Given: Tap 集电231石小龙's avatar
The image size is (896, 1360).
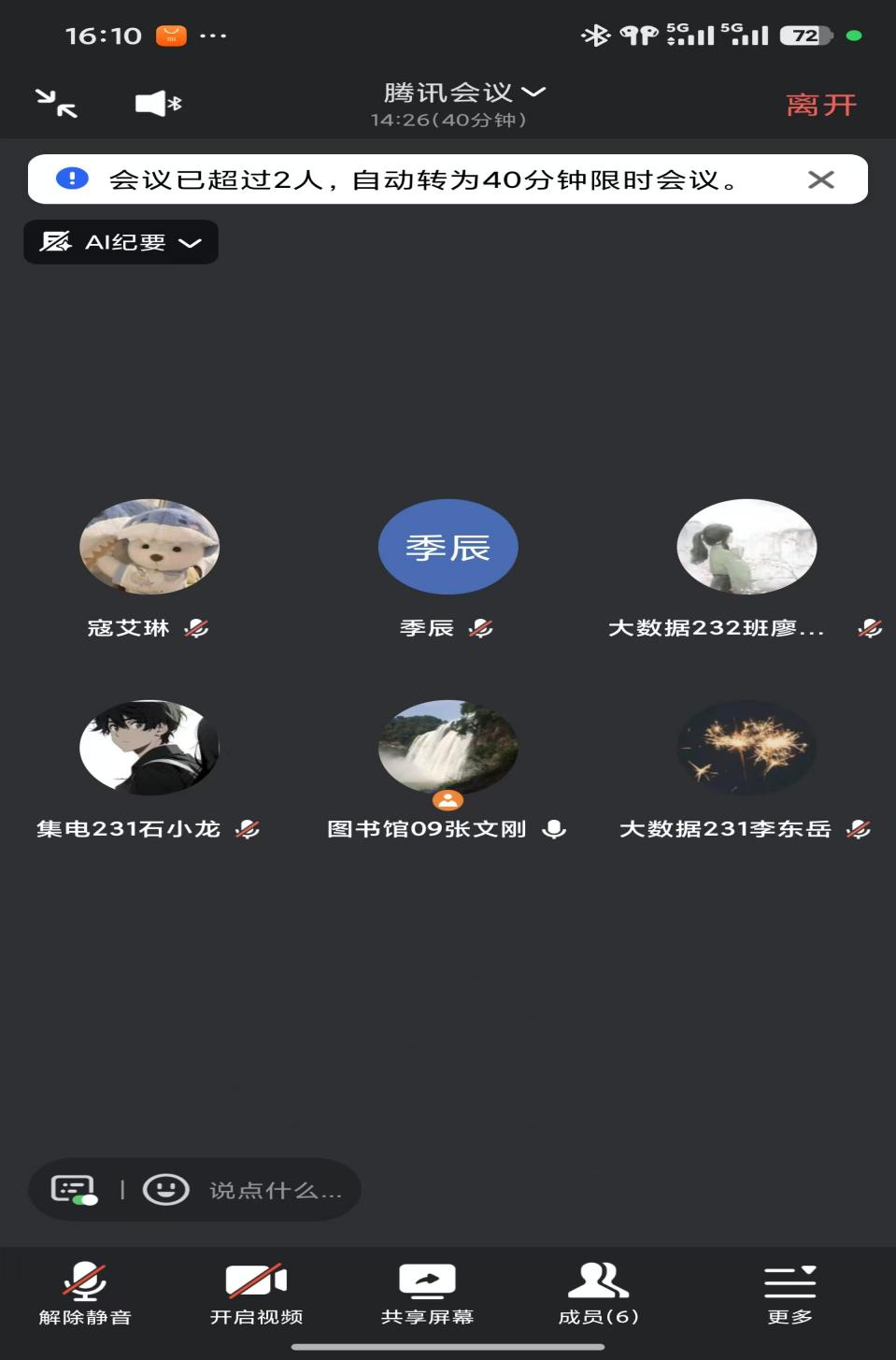Looking at the screenshot, I should pos(149,748).
